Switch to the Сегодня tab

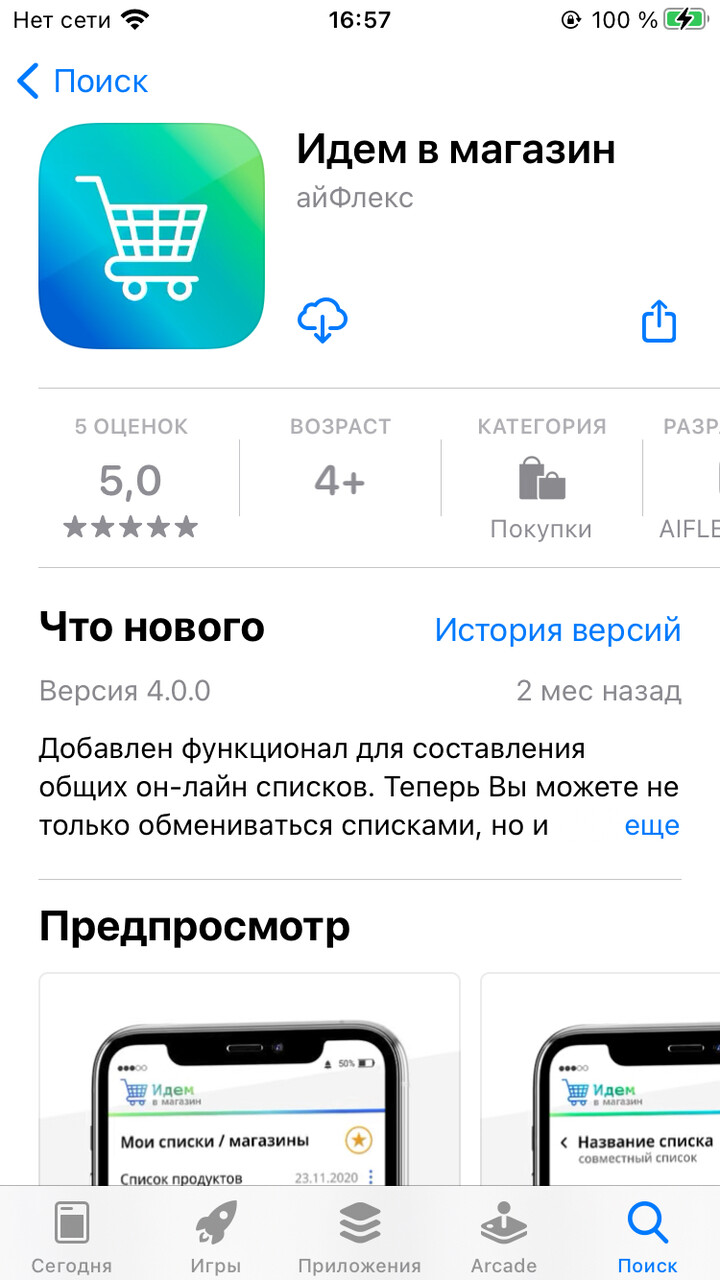point(71,1236)
